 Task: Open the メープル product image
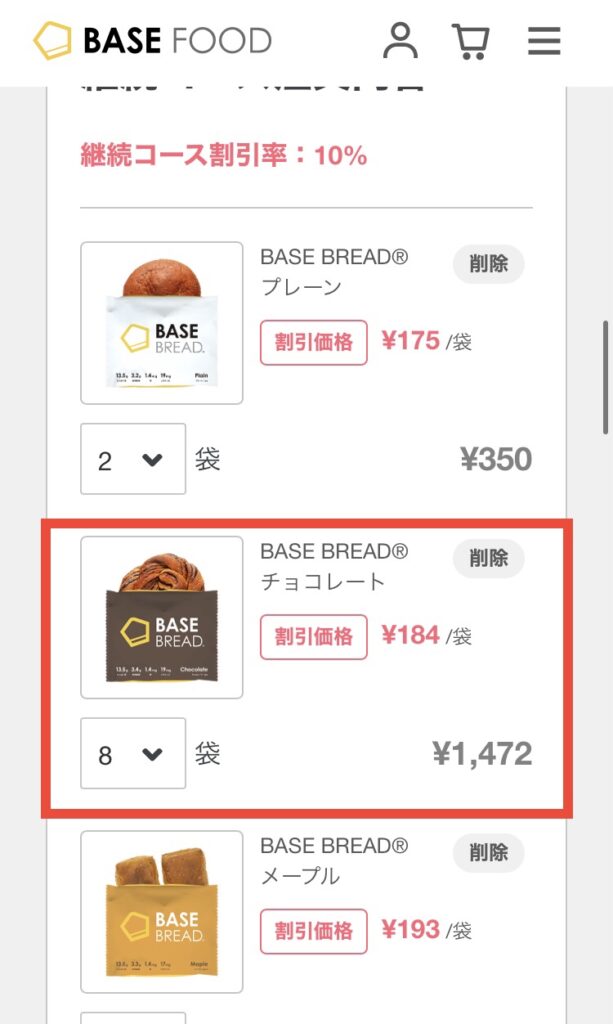click(162, 912)
